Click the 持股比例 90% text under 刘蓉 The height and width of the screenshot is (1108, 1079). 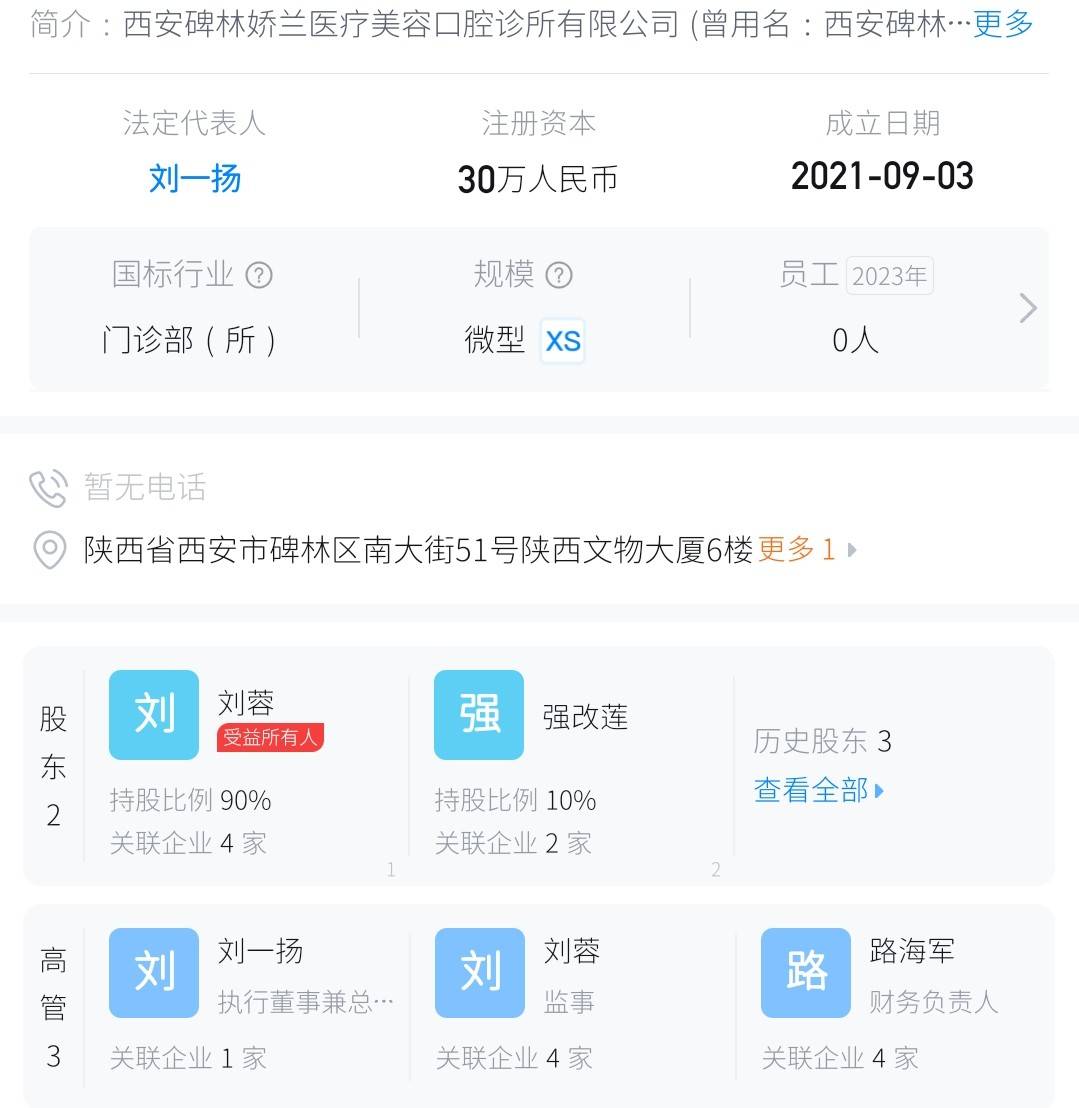pyautogui.click(x=185, y=800)
